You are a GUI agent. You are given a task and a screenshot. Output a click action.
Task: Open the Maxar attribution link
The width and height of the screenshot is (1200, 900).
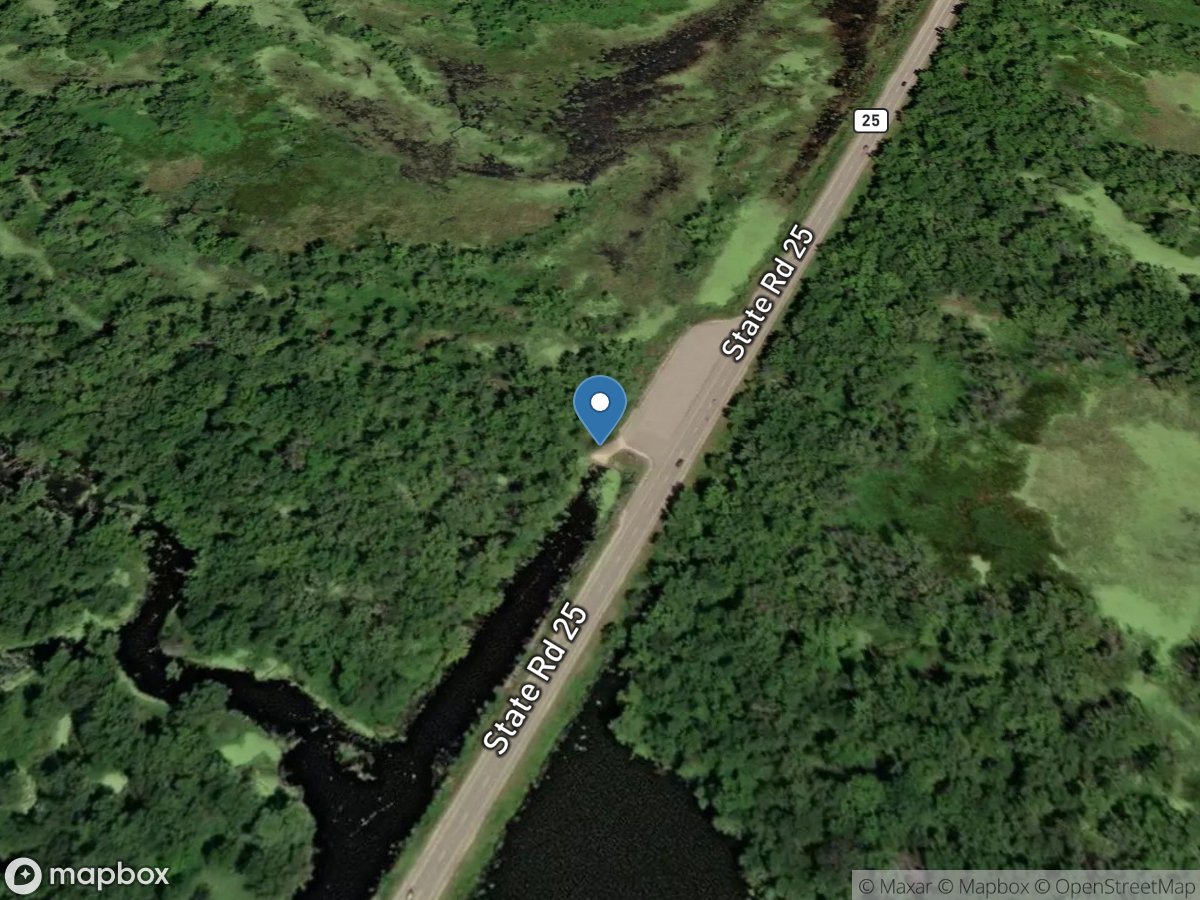coord(892,885)
